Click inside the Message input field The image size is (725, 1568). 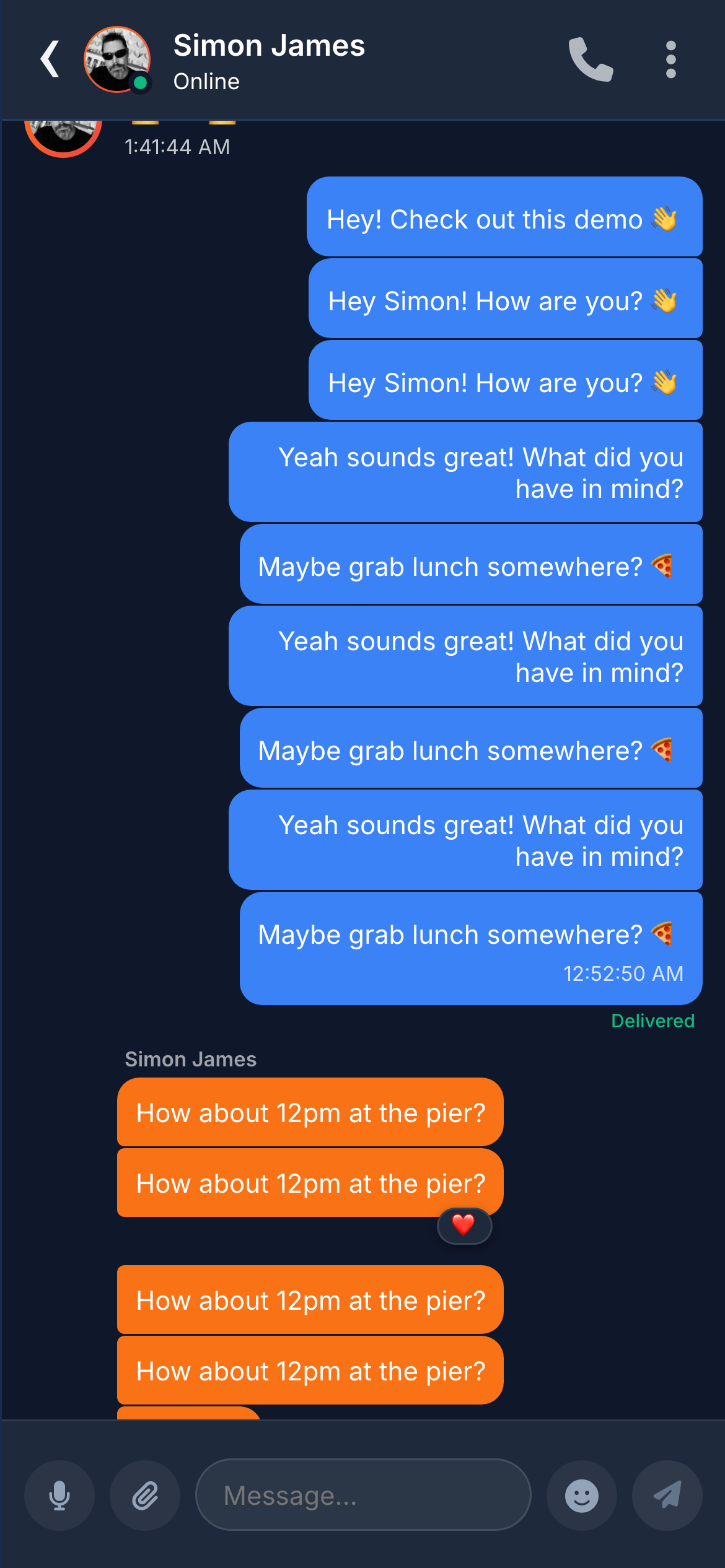(x=362, y=1496)
